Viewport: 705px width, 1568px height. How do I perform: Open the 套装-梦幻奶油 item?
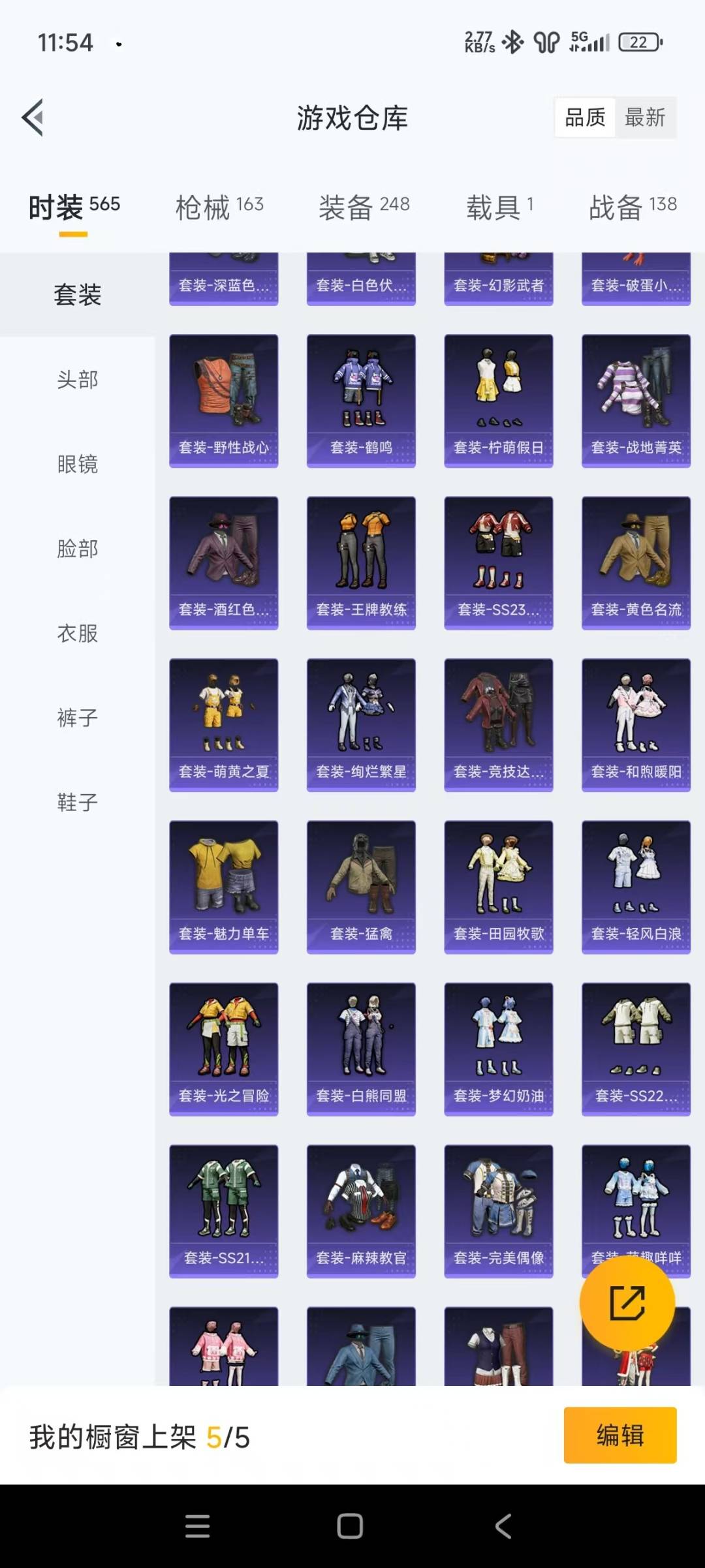click(x=499, y=1049)
